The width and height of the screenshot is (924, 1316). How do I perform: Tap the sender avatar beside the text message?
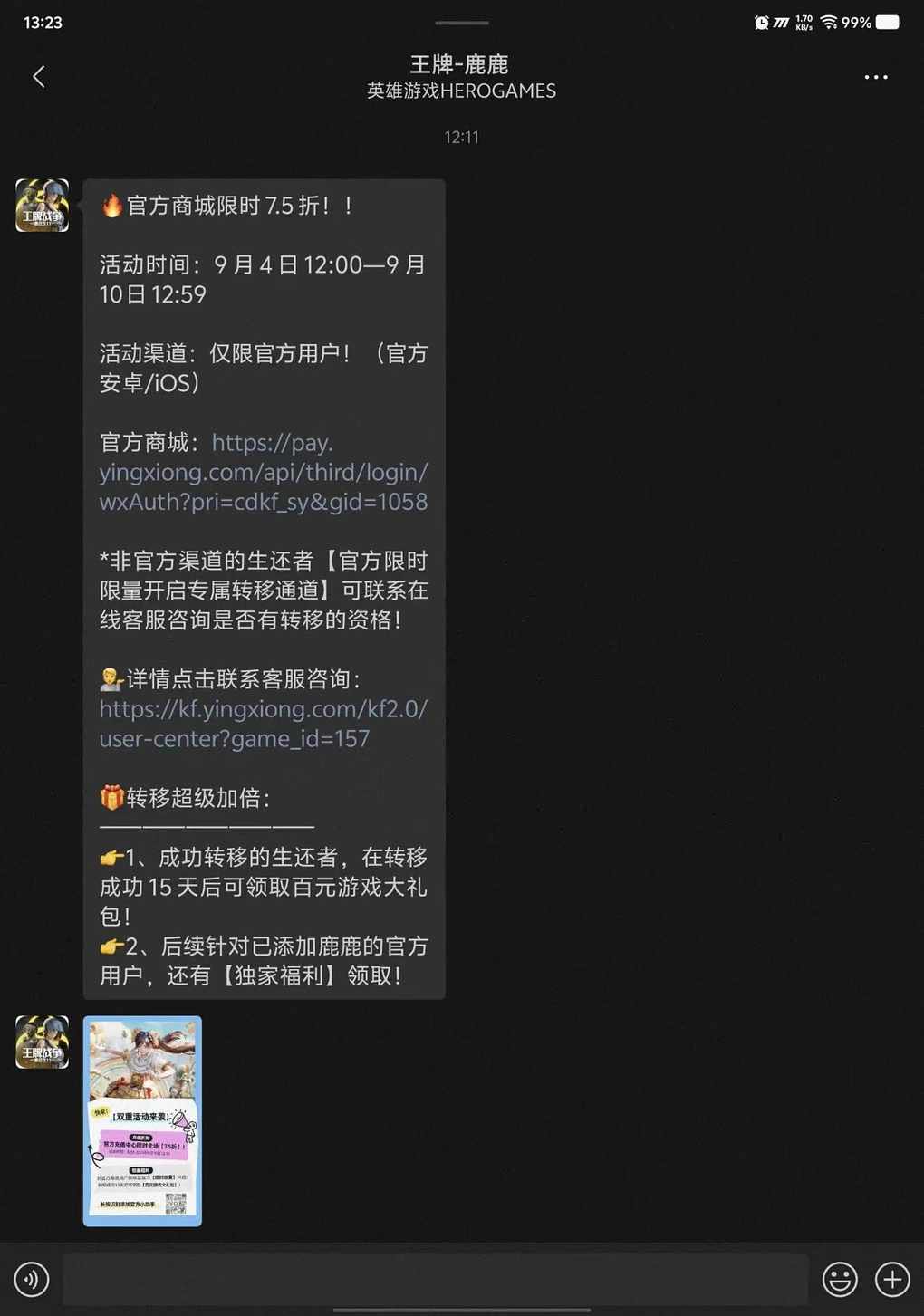42,206
